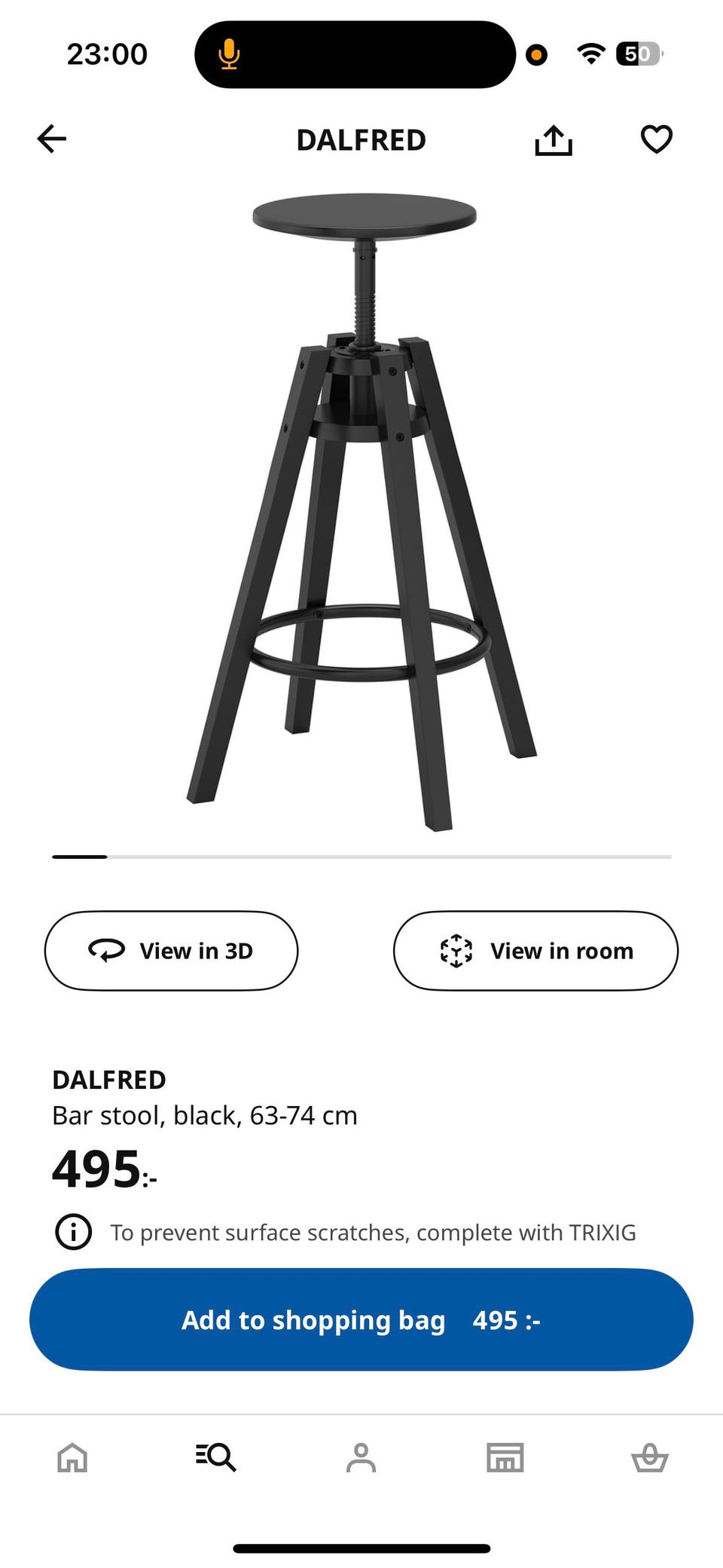Share the DALFRED product
Screen dimensions: 723x1568
(554, 140)
